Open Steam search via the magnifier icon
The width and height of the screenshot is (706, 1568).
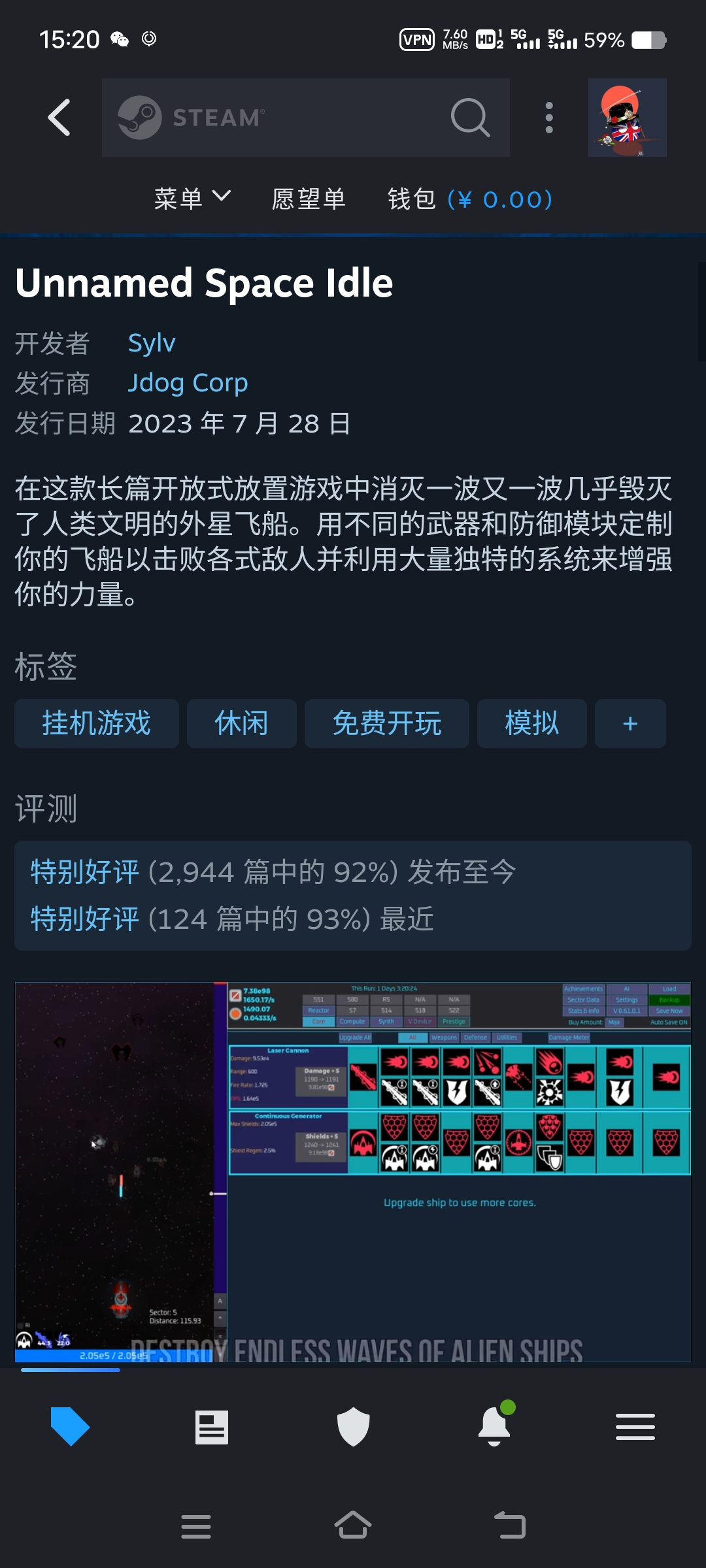[x=470, y=118]
